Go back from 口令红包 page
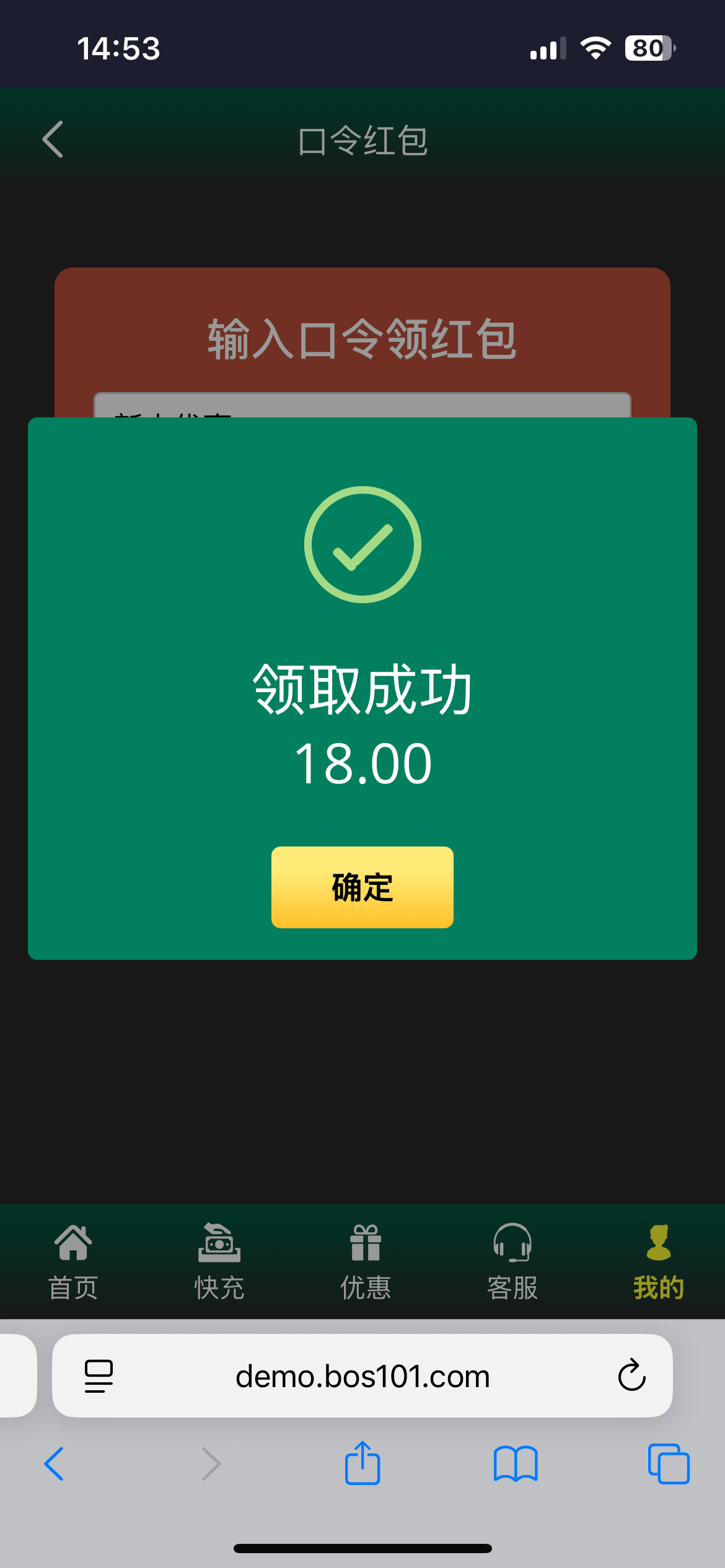This screenshot has height=1568, width=725. (53, 139)
